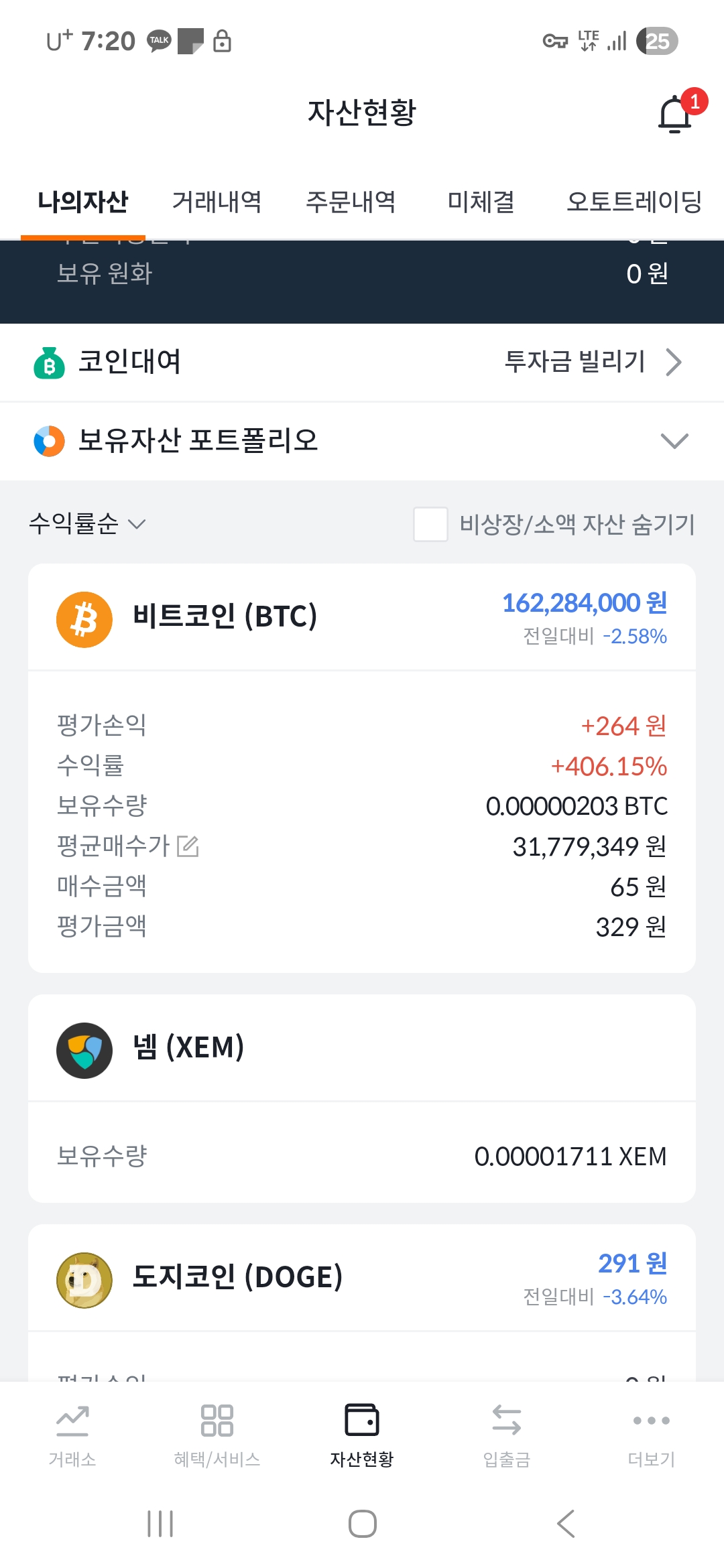Tap the system home button
This screenshot has height=1568, width=724.
(x=362, y=1524)
